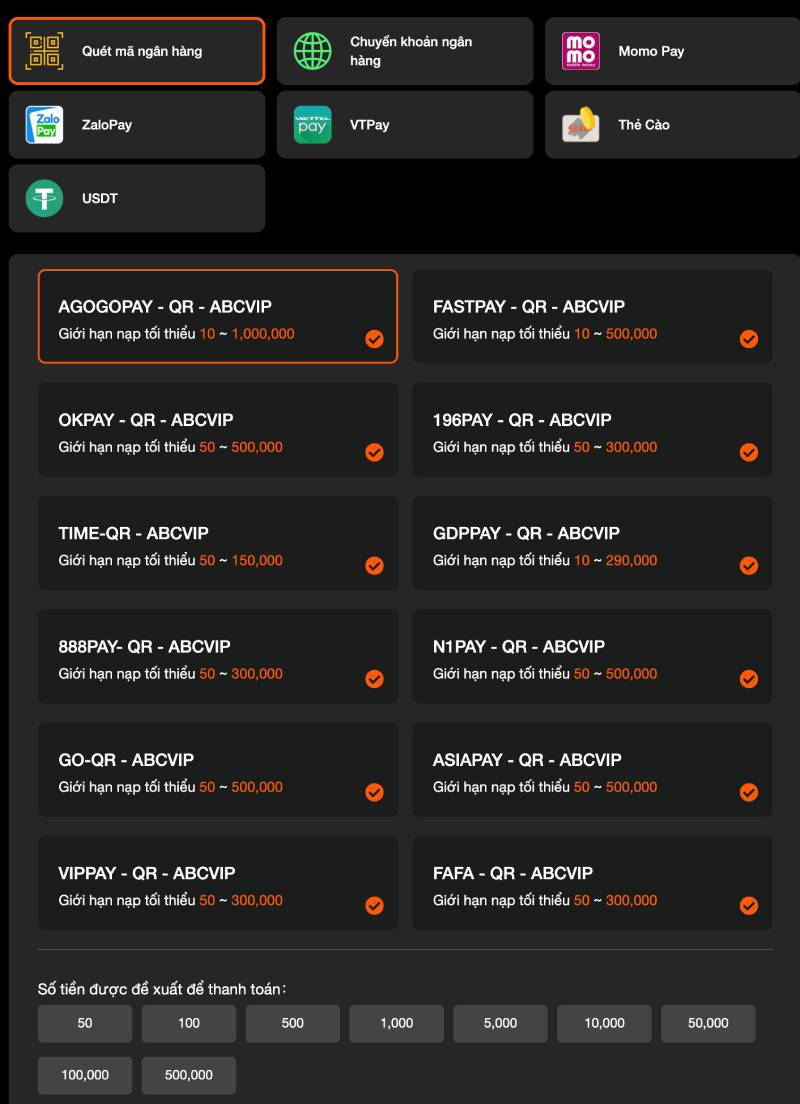Switch to Chuyển khoản ngân hàng method
800x1104 pixels.
[x=405, y=51]
